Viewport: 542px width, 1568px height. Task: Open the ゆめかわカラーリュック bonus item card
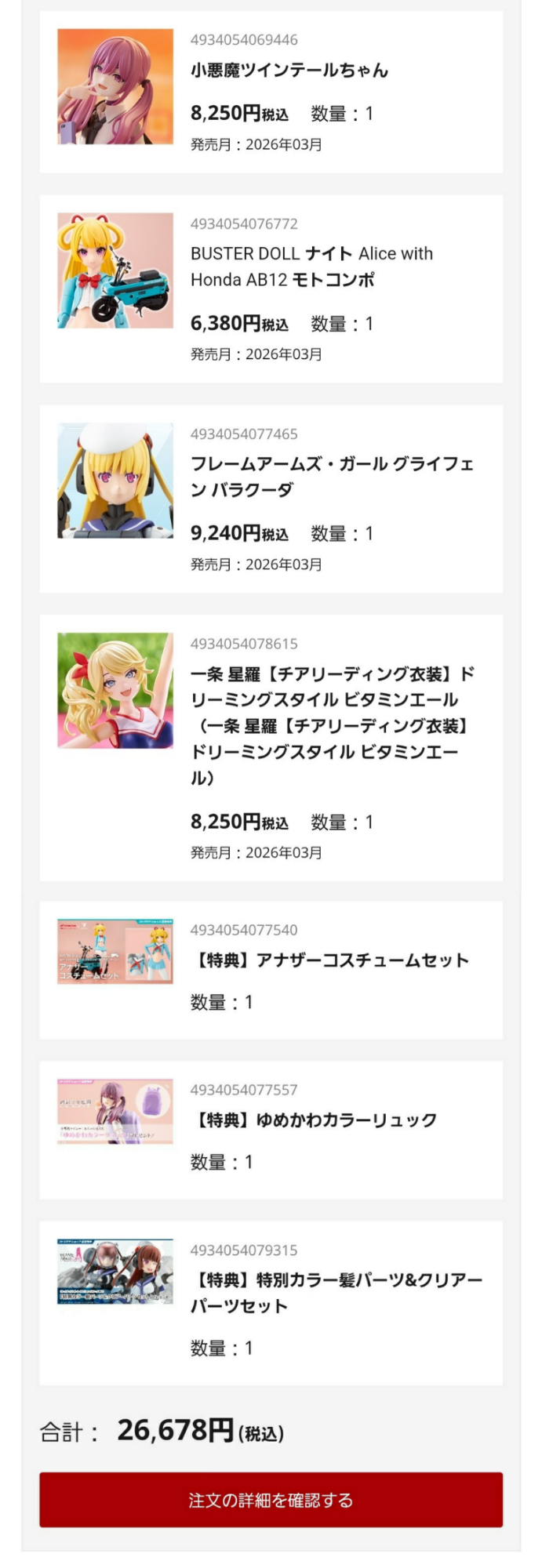pos(271,1129)
